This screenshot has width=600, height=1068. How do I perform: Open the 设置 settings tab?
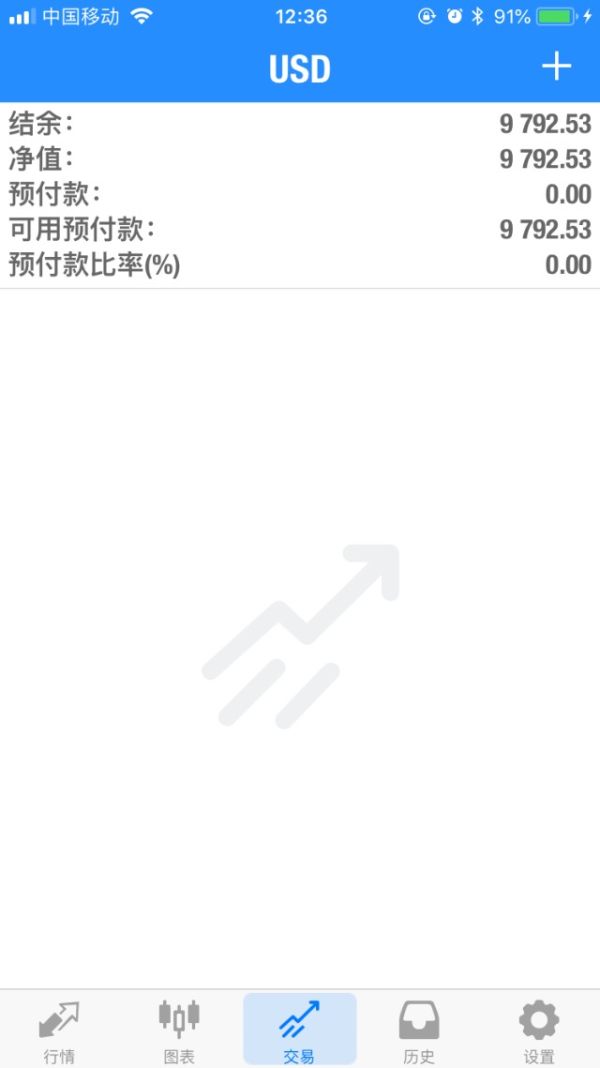(x=539, y=1030)
